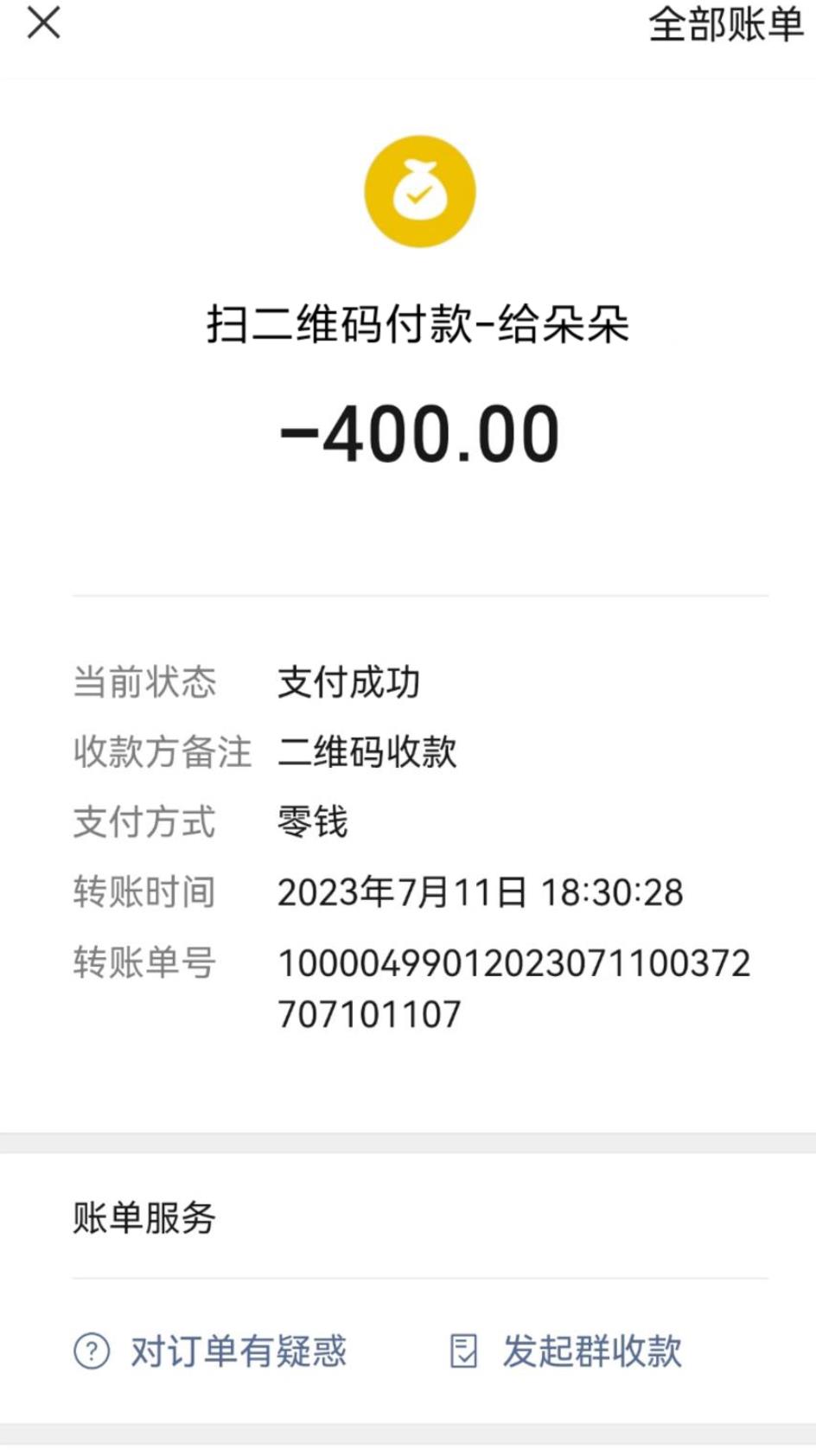Click the 支付成功 status text
The width and height of the screenshot is (816, 1456).
tap(350, 683)
